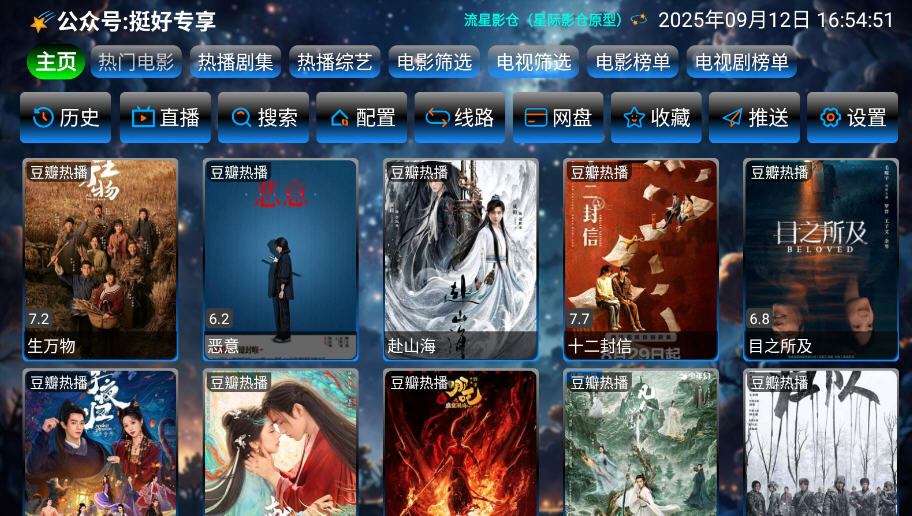Select the 热播综艺 tab

[x=334, y=62]
